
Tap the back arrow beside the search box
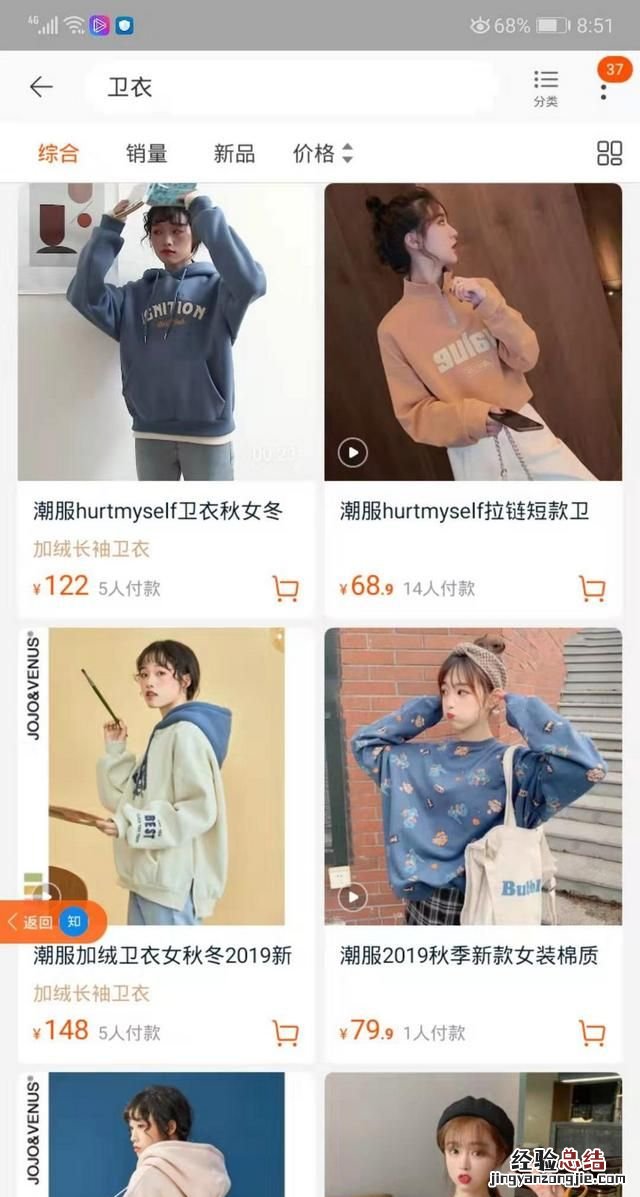tap(41, 87)
